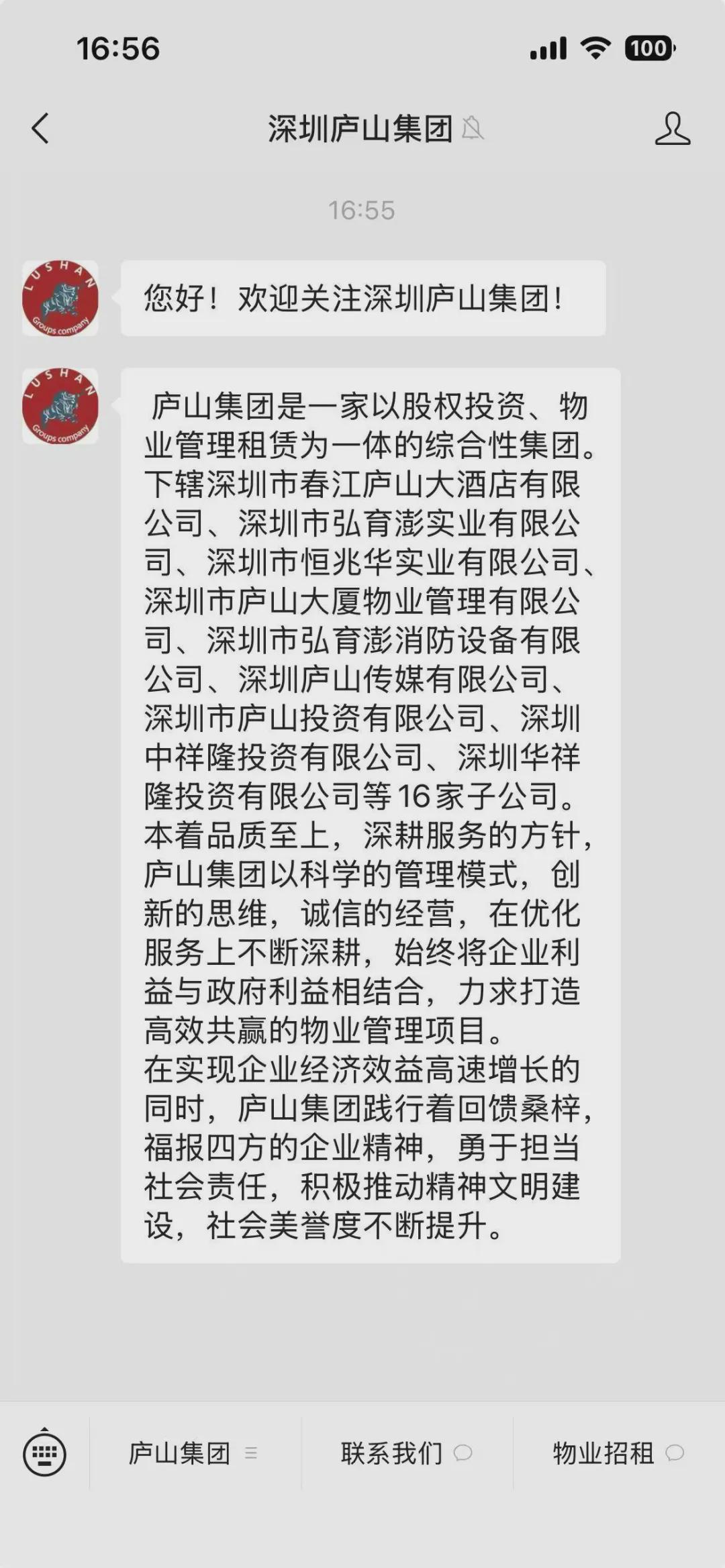Go back from the 深圳庐山集团 chat
The width and height of the screenshot is (725, 1568).
[40, 127]
